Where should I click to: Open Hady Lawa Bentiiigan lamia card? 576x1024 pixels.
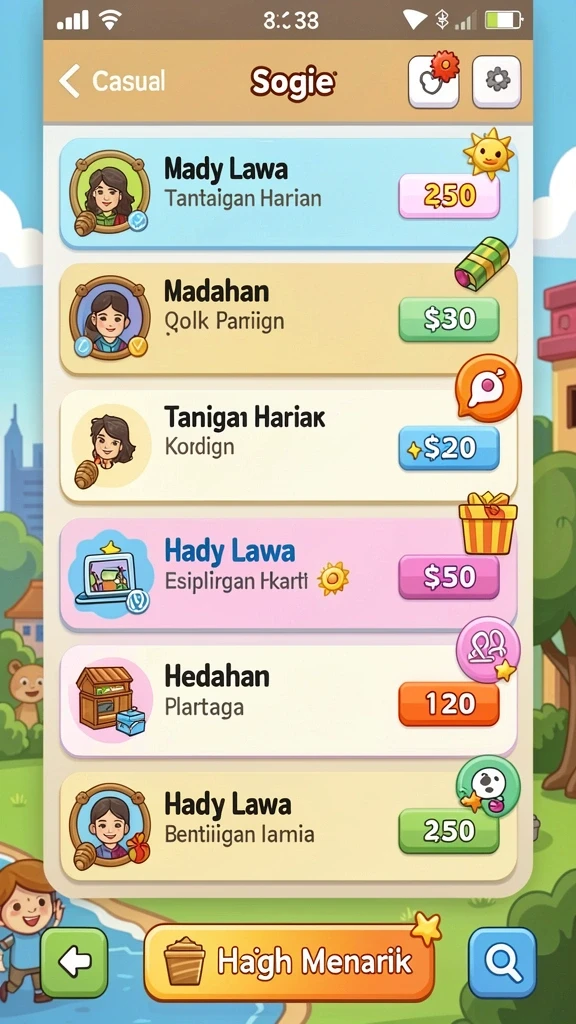pos(288,826)
